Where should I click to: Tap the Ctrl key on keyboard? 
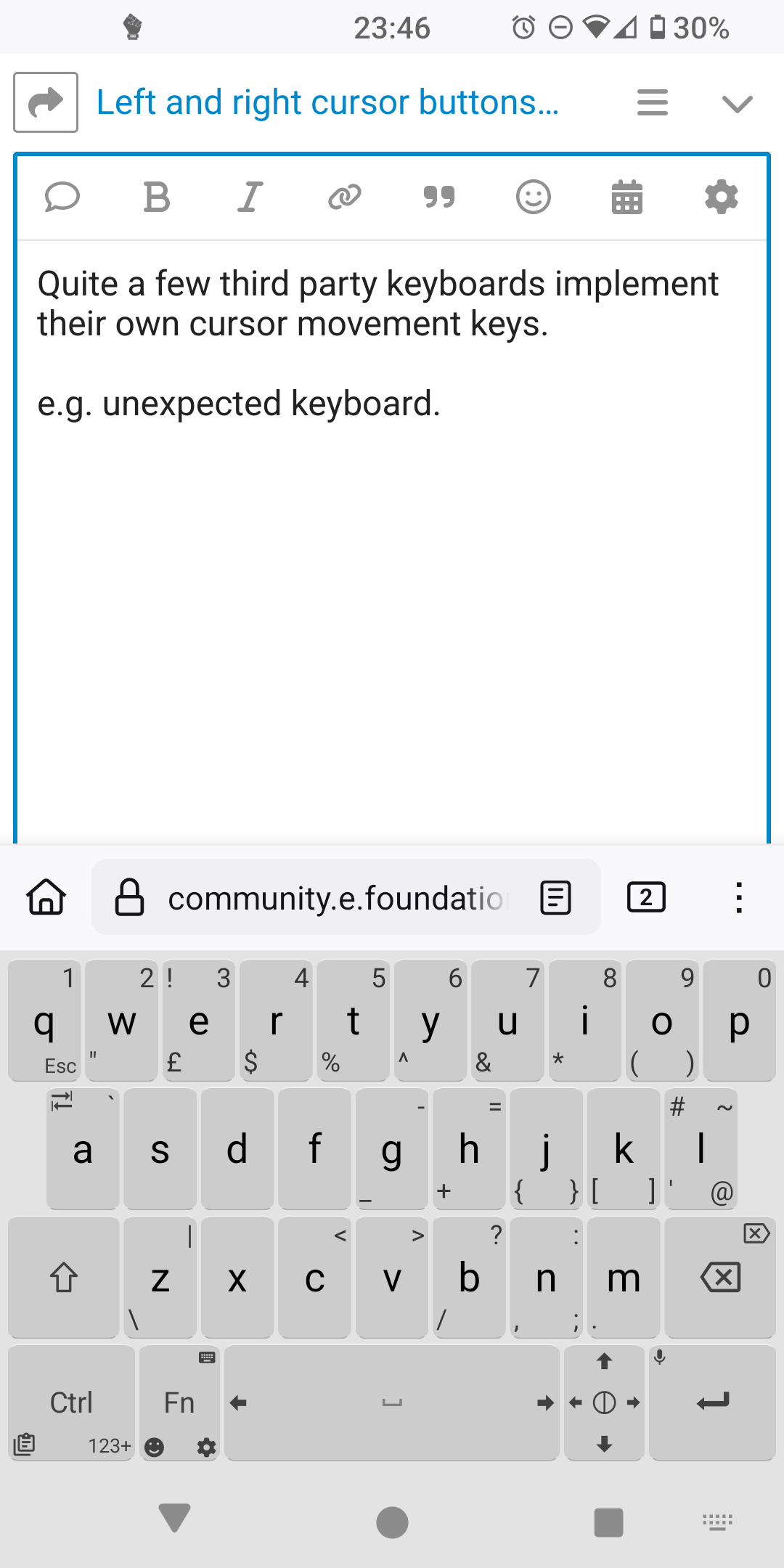(71, 1402)
